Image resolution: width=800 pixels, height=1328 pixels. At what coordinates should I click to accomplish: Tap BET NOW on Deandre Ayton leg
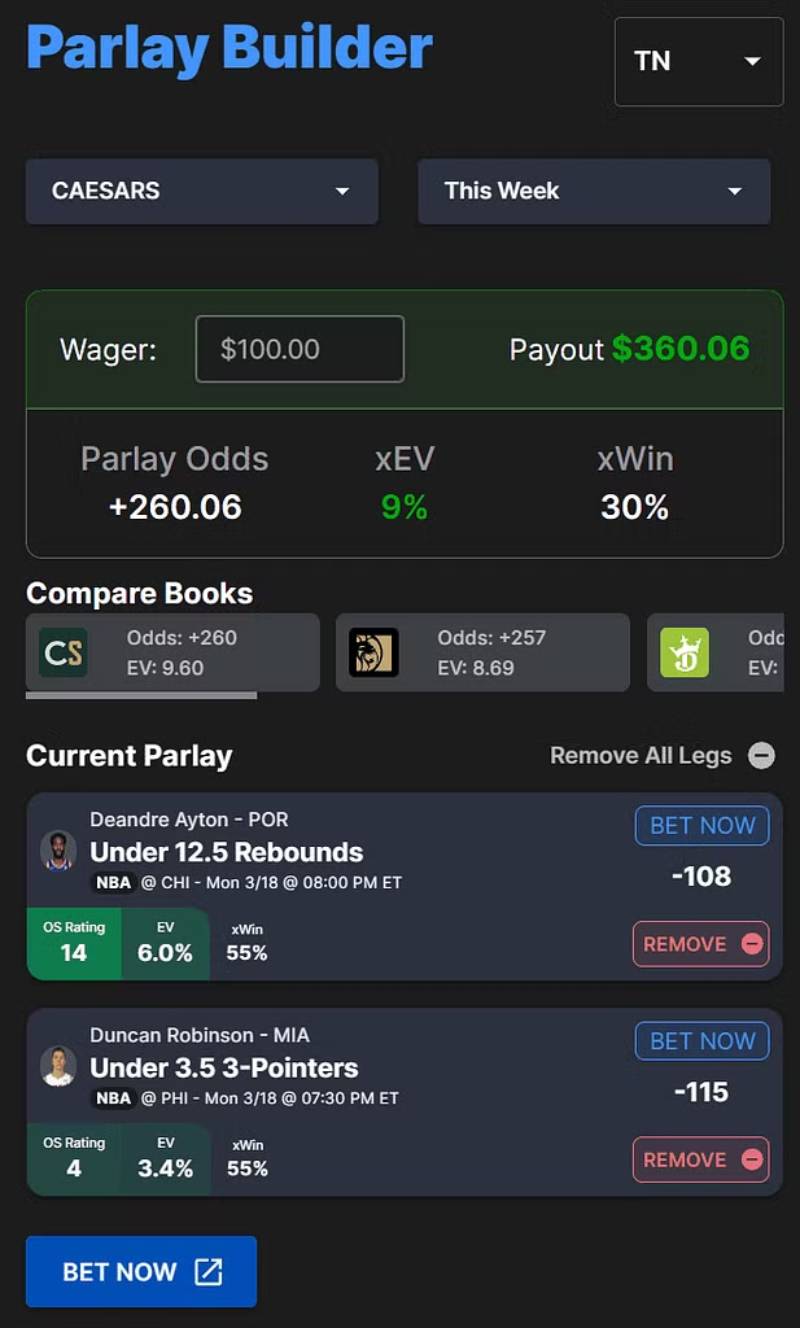pos(702,826)
